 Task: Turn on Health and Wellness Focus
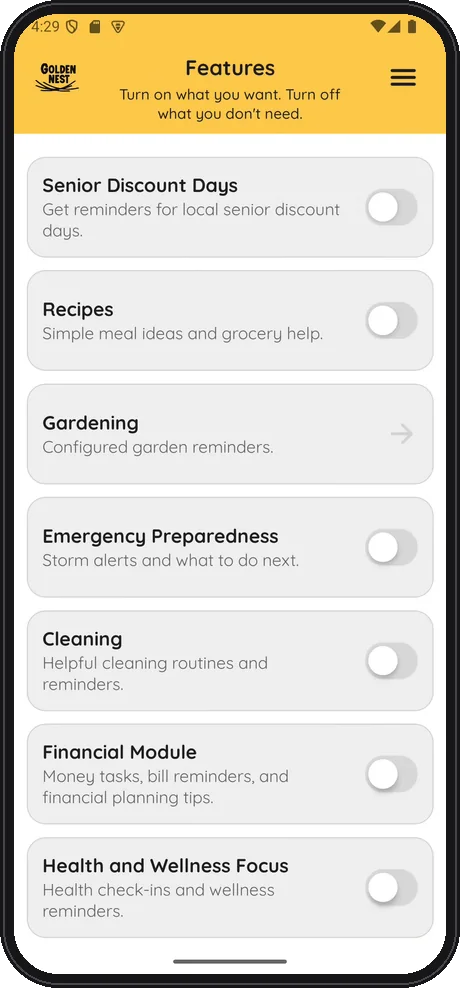(391, 888)
